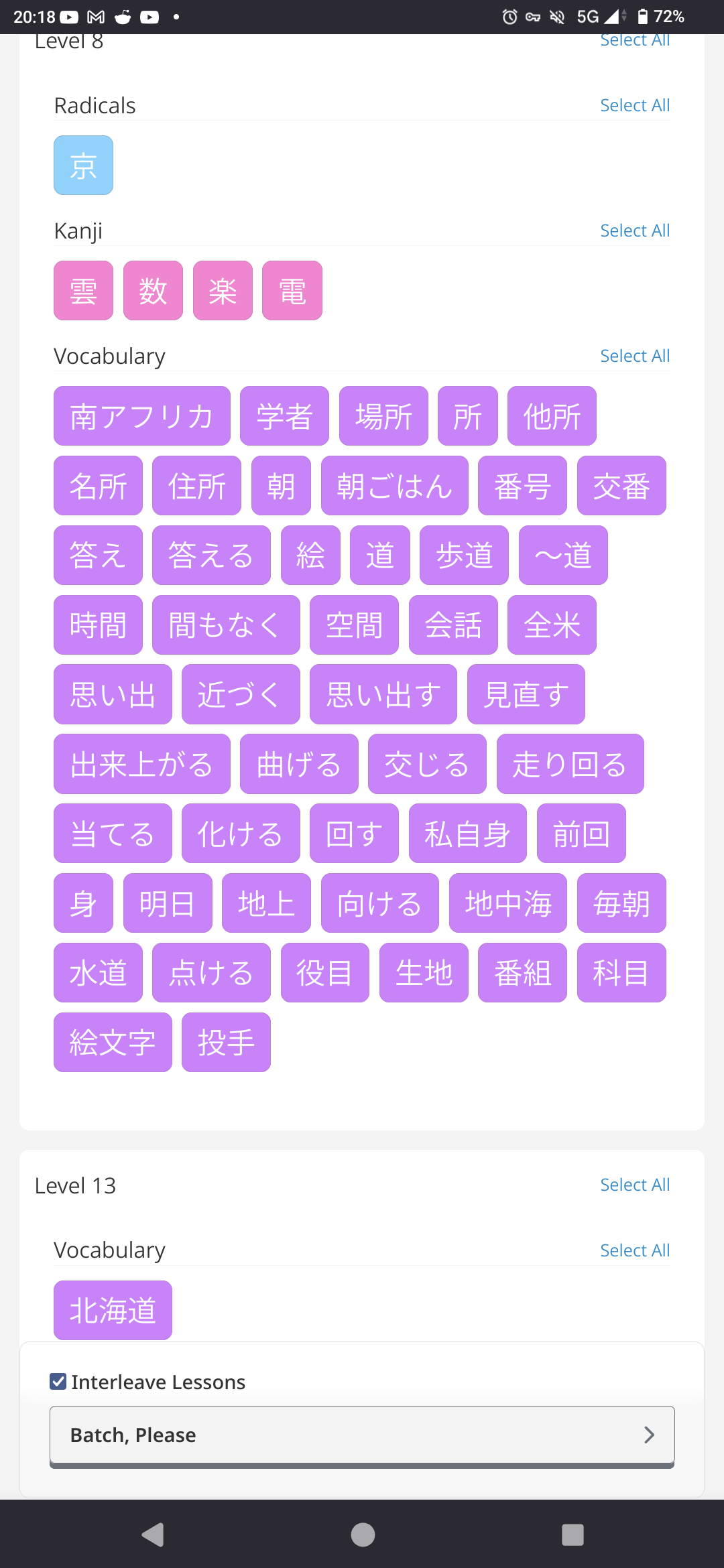Uncheck Interleave Lessons
This screenshot has height=1568, width=724.
tap(58, 1382)
